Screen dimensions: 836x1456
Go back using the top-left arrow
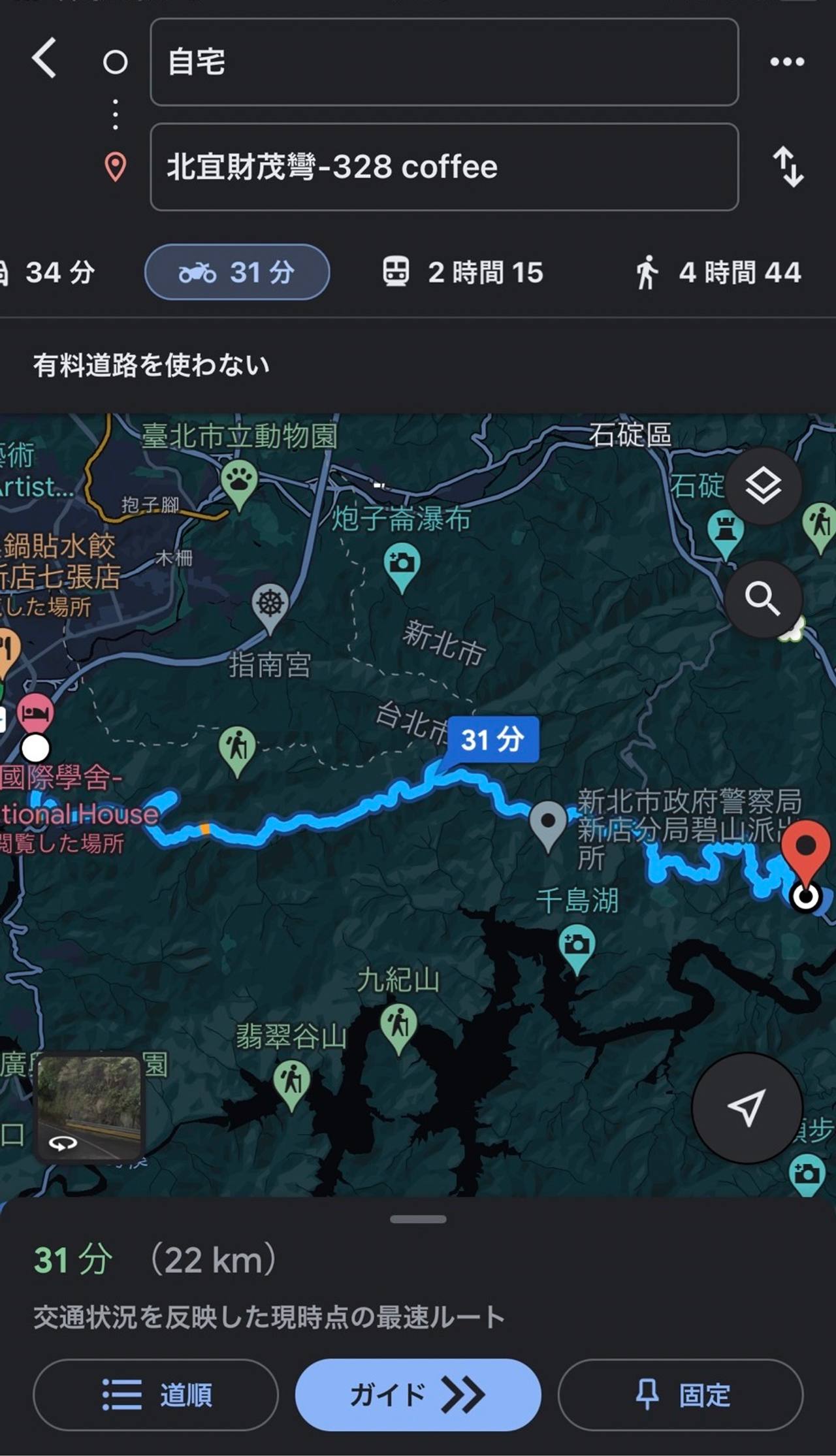click(44, 58)
